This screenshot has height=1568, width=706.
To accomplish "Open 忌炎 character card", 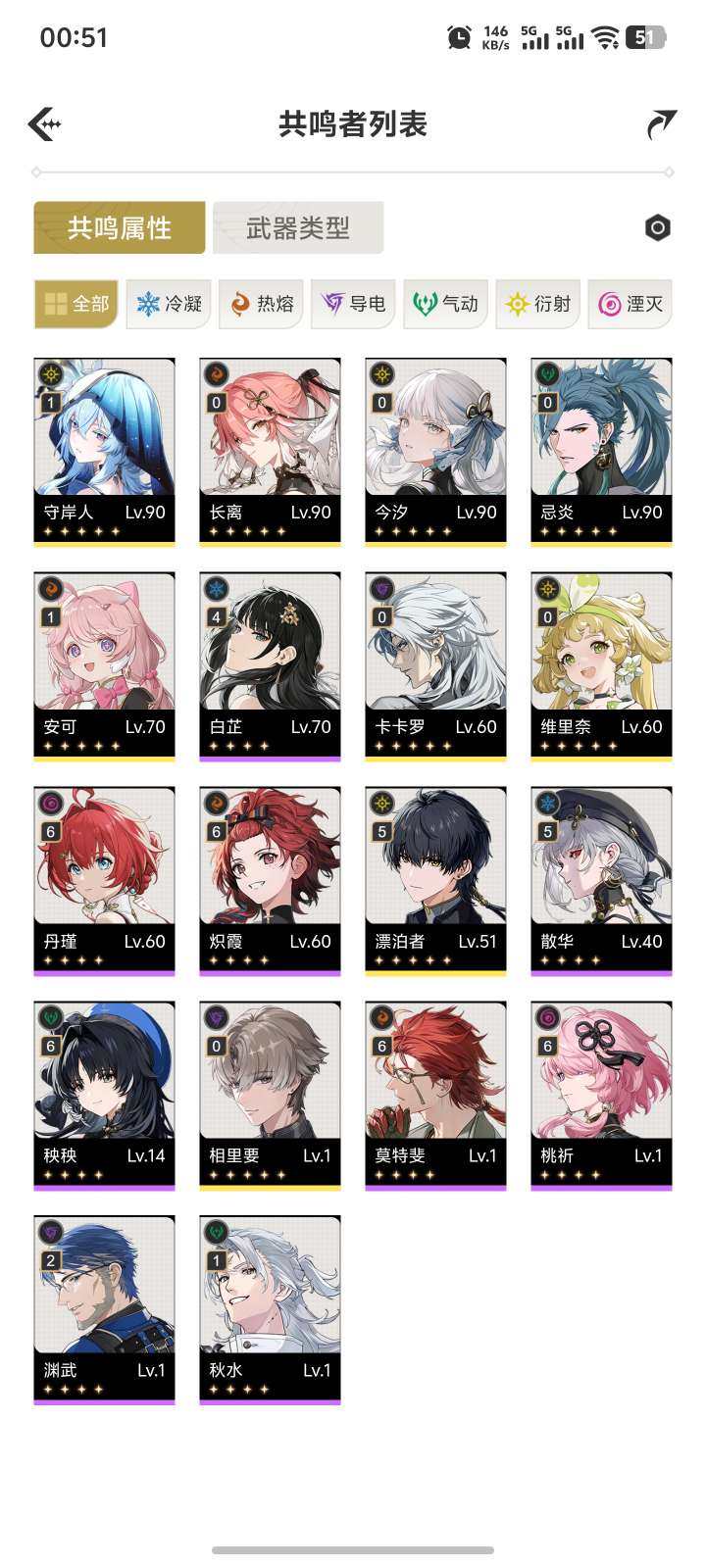I will (x=601, y=451).
